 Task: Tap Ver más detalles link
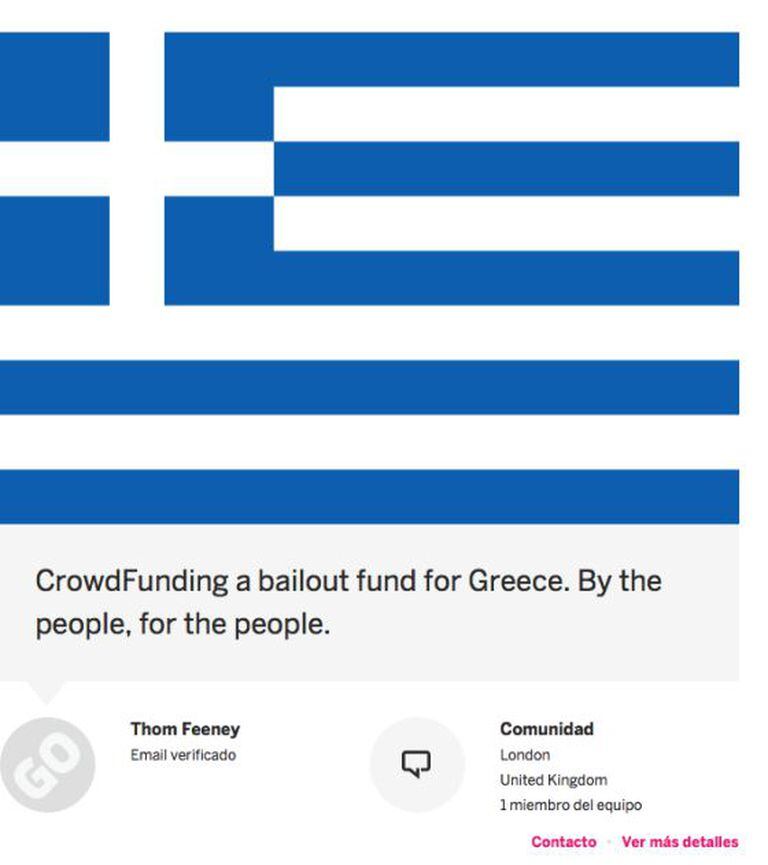pos(680,842)
